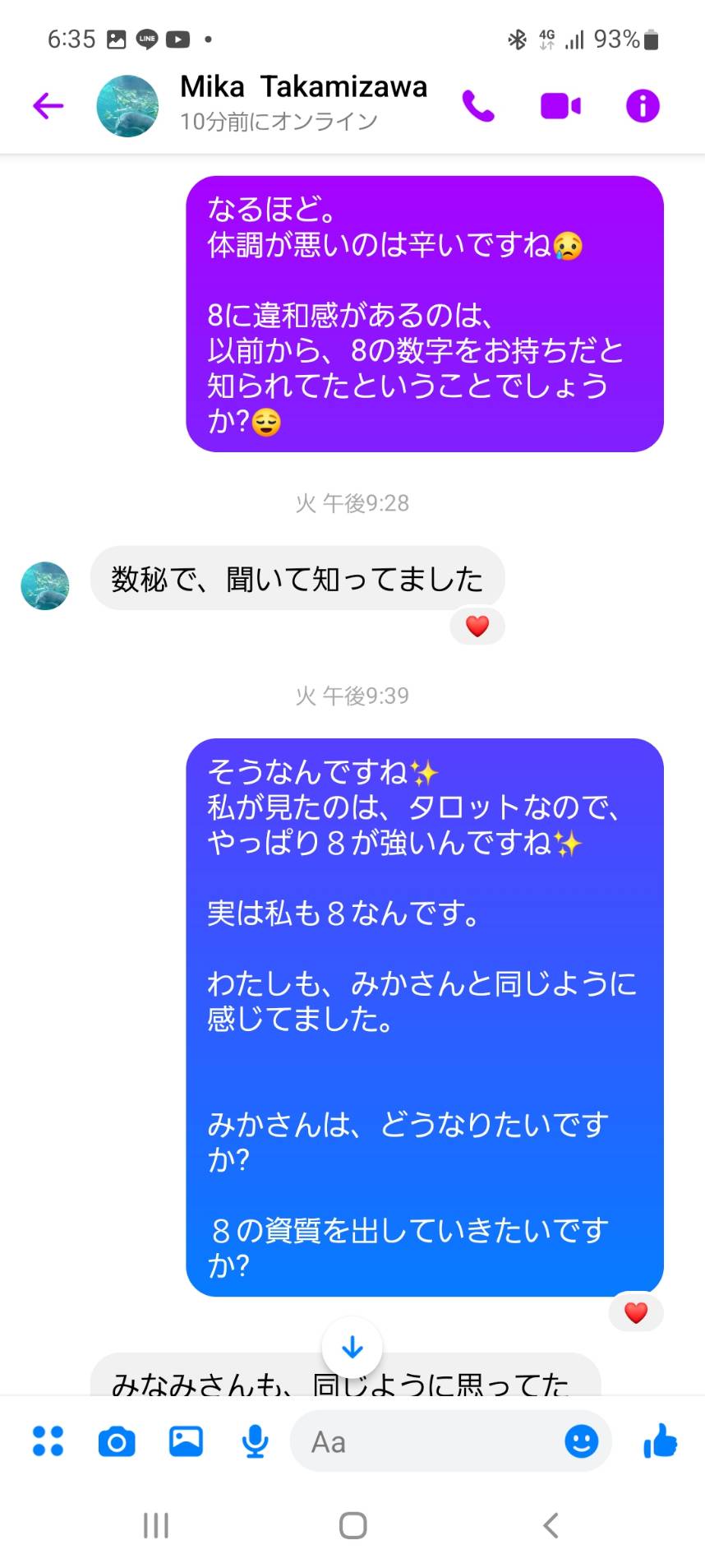Go back using the purple arrow
The height and width of the screenshot is (1568, 705).
point(48,105)
